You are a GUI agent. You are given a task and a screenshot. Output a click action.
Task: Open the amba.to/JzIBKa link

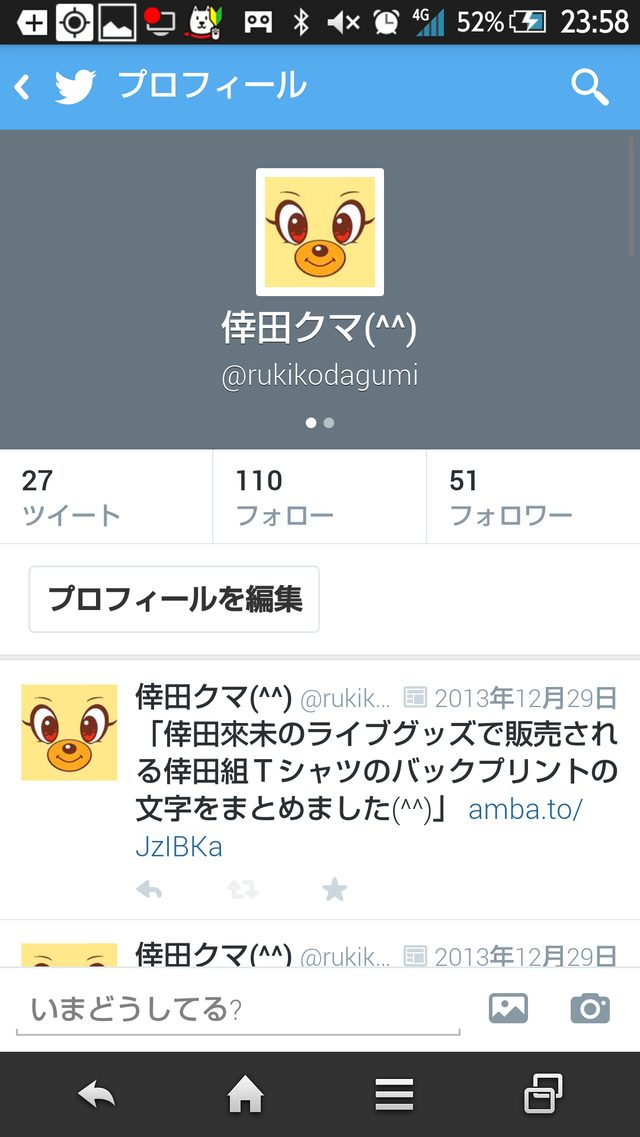click(524, 810)
